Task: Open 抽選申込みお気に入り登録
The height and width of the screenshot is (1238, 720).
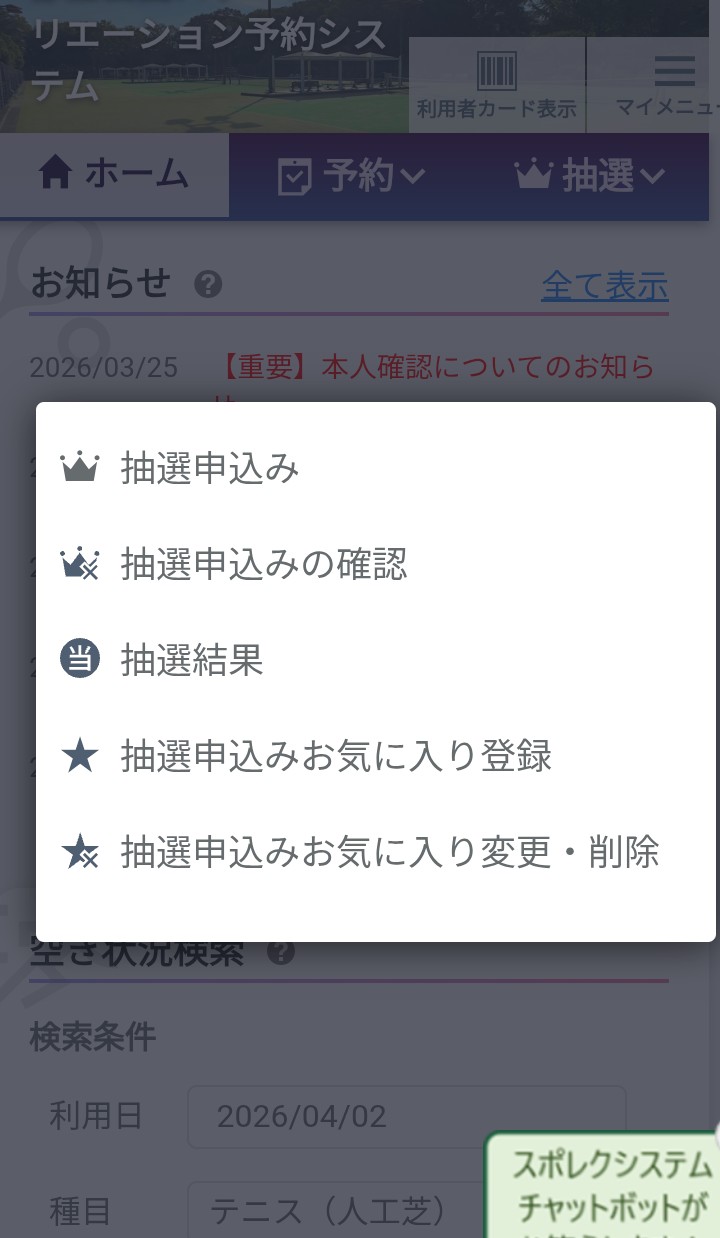Action: [x=335, y=756]
